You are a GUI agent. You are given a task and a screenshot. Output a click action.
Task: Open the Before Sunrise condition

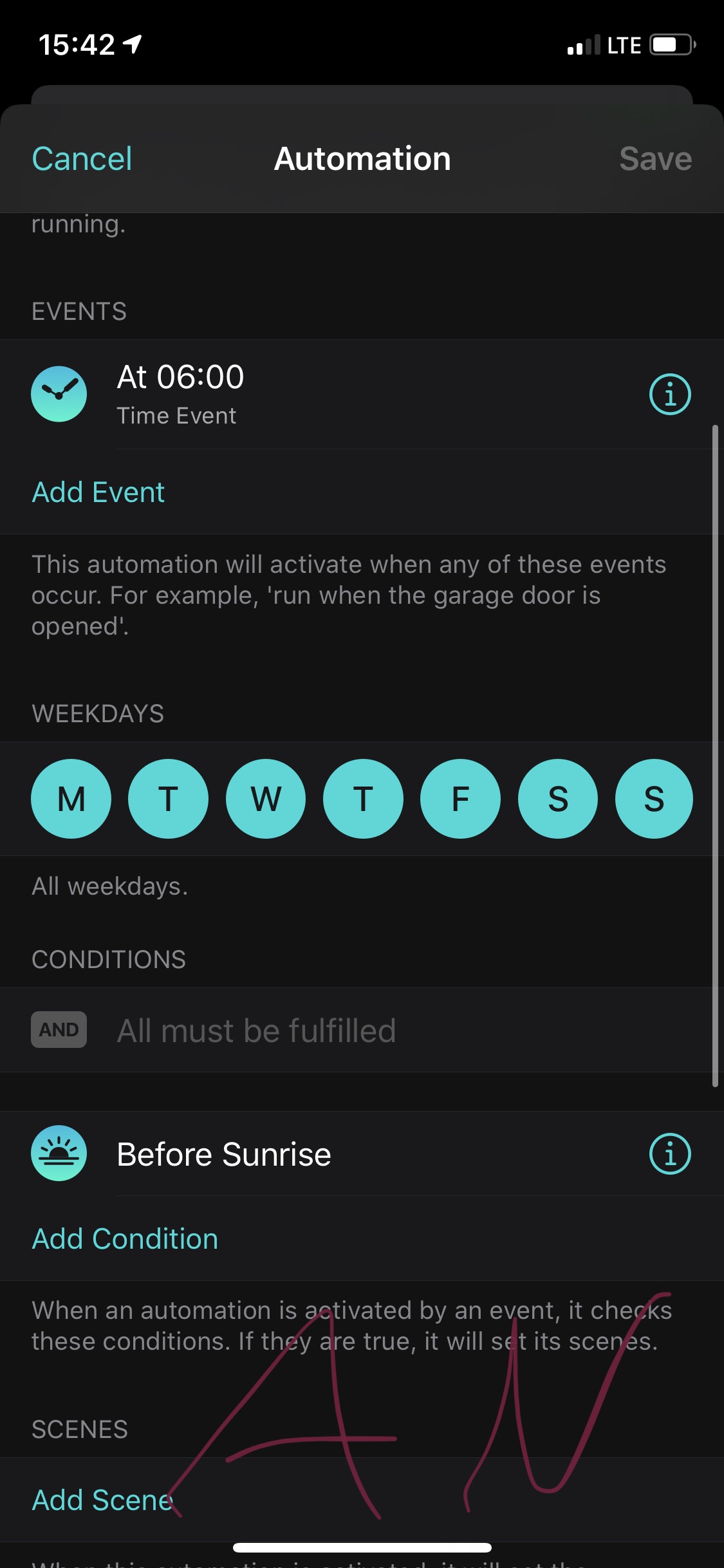pos(224,1154)
